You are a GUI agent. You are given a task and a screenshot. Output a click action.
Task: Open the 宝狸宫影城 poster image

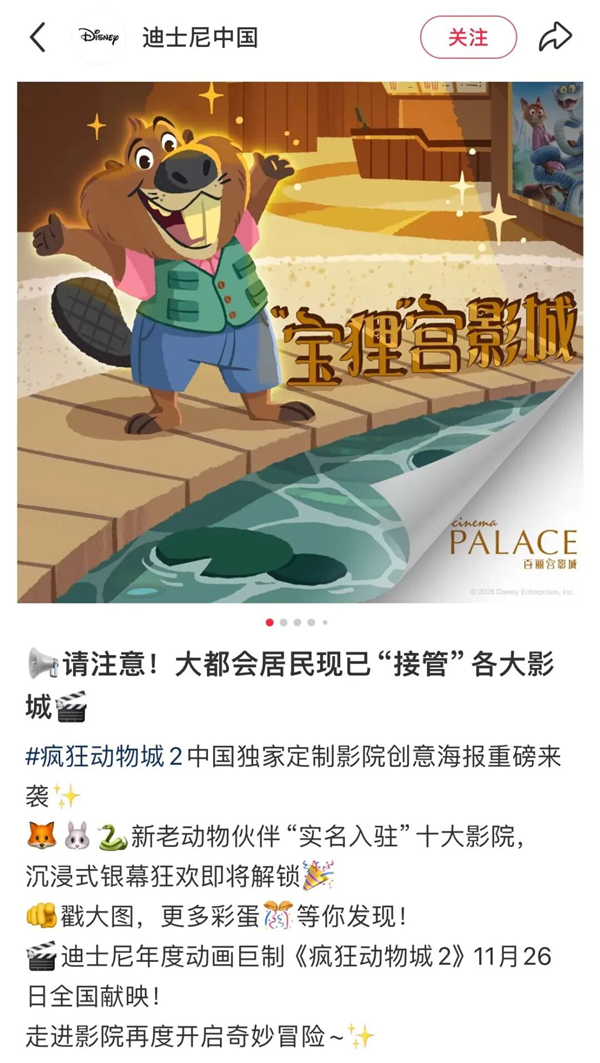(300, 342)
